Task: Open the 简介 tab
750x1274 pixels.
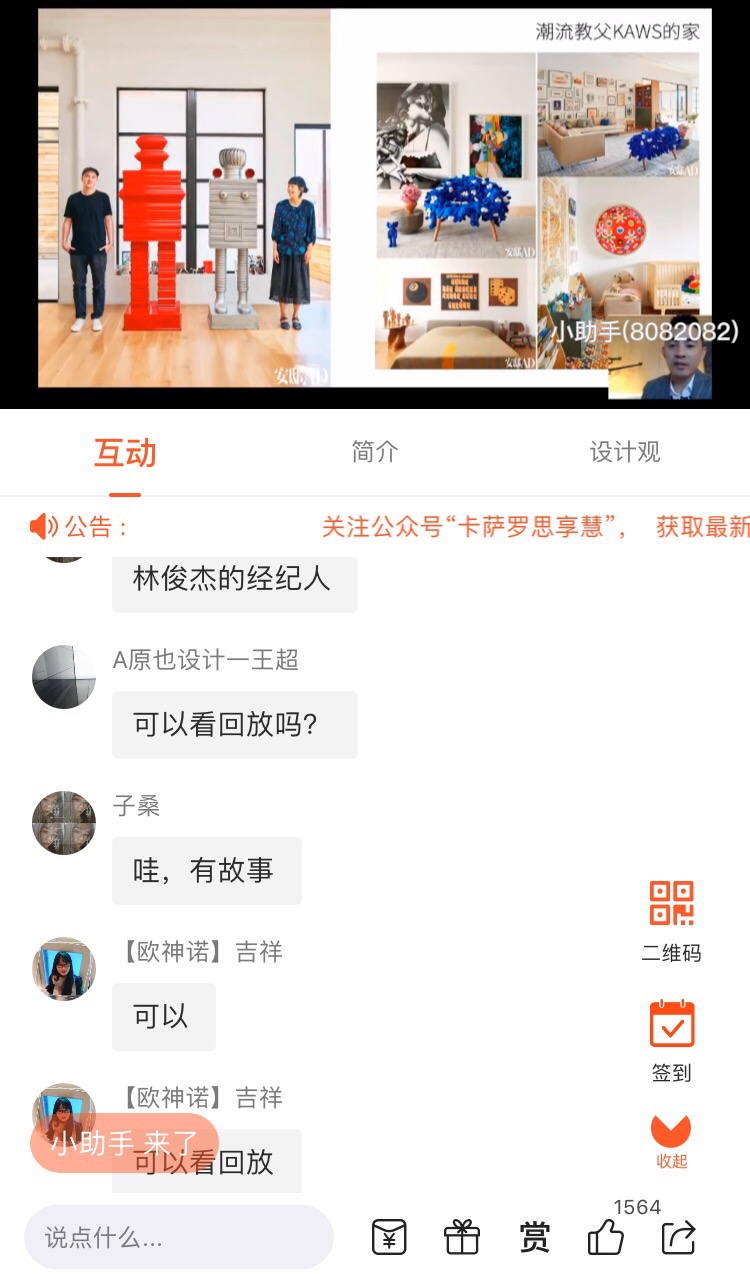Action: [x=375, y=452]
